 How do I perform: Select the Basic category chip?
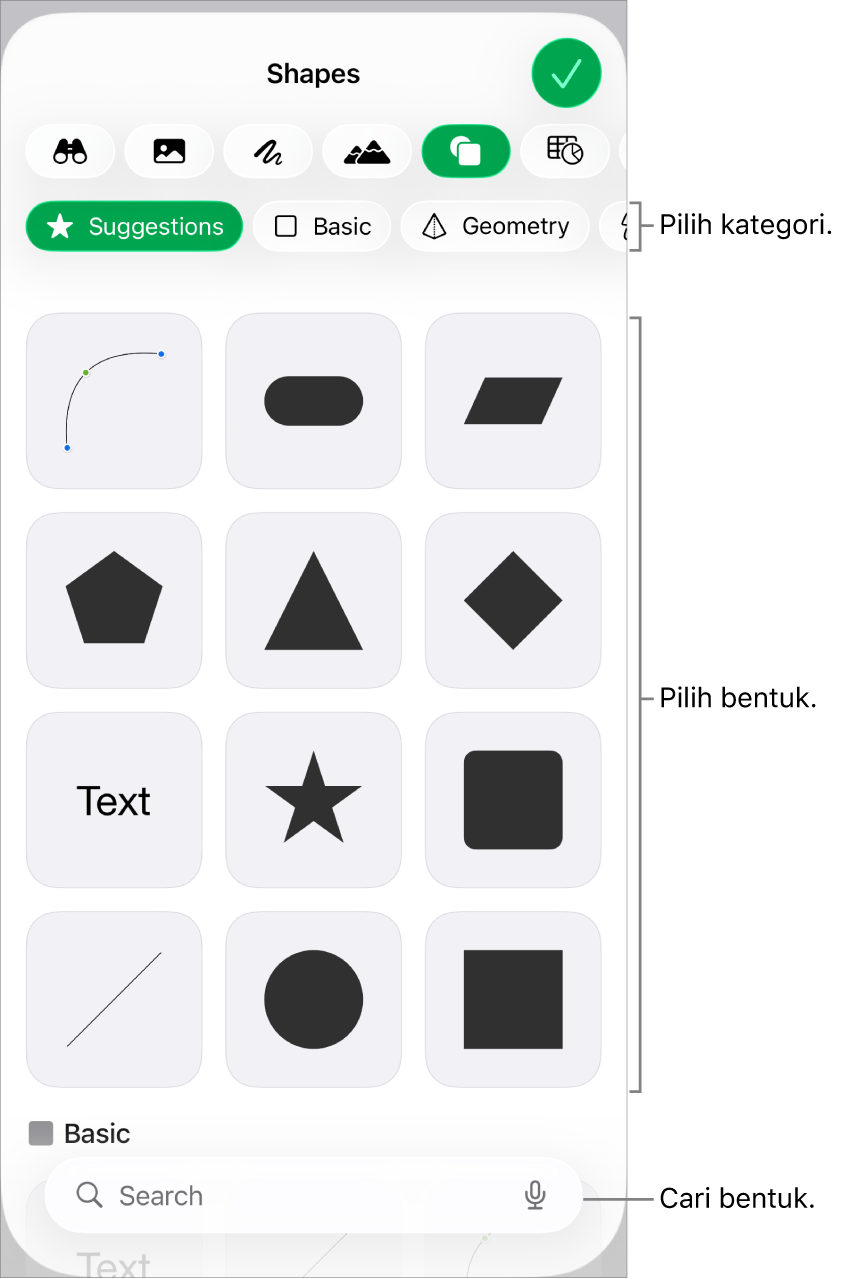[322, 227]
